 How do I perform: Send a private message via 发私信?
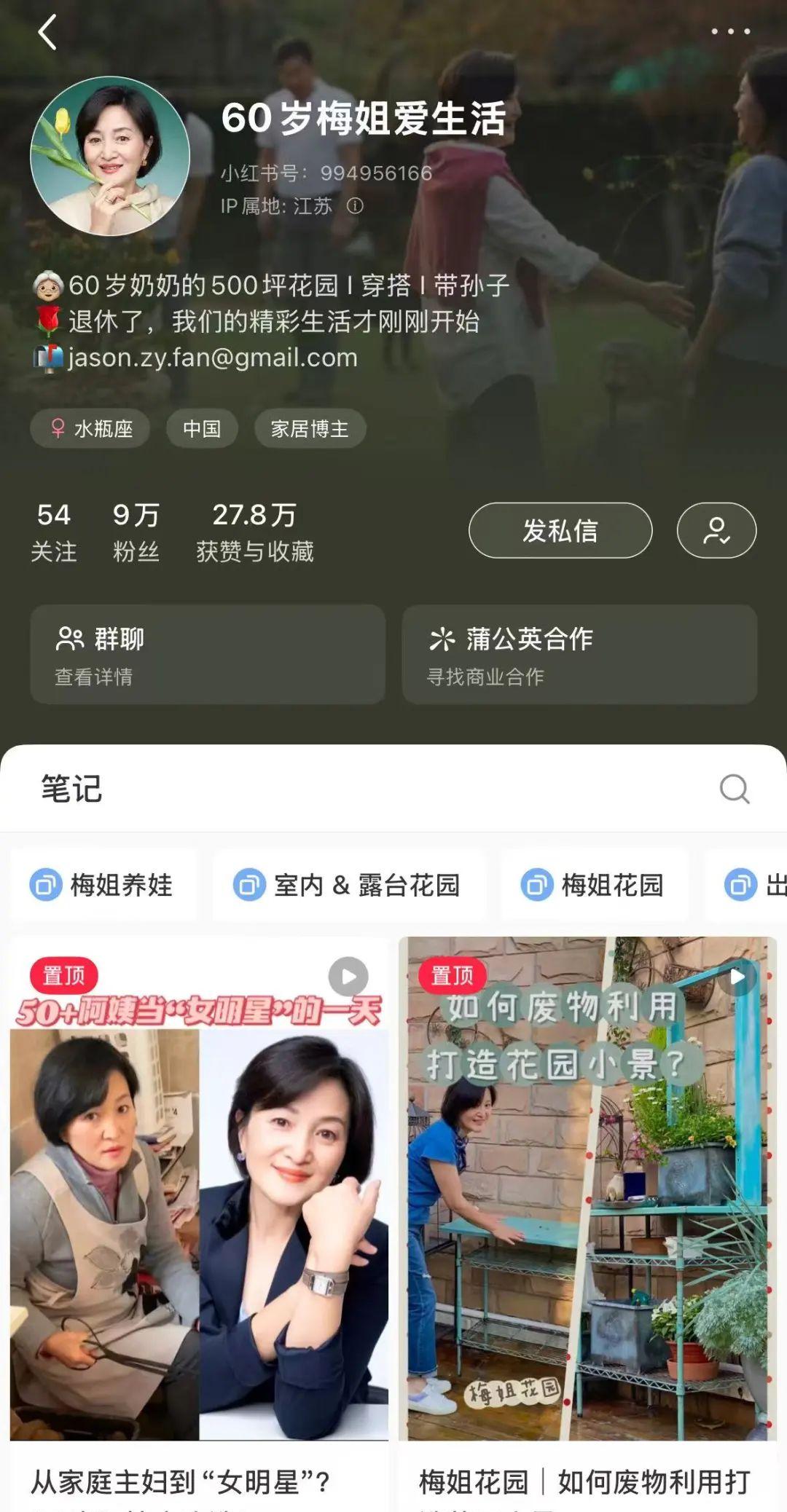(x=560, y=530)
